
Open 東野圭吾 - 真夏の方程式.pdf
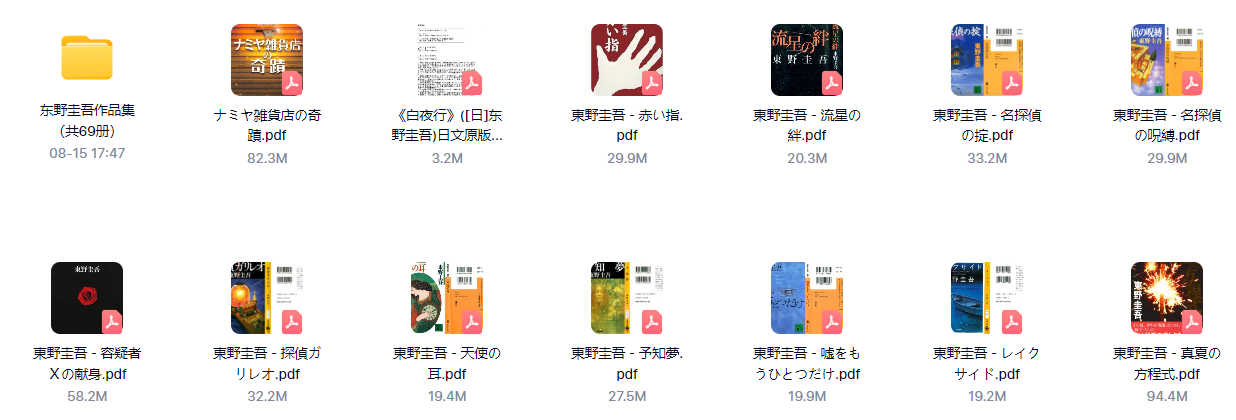coord(1167,298)
